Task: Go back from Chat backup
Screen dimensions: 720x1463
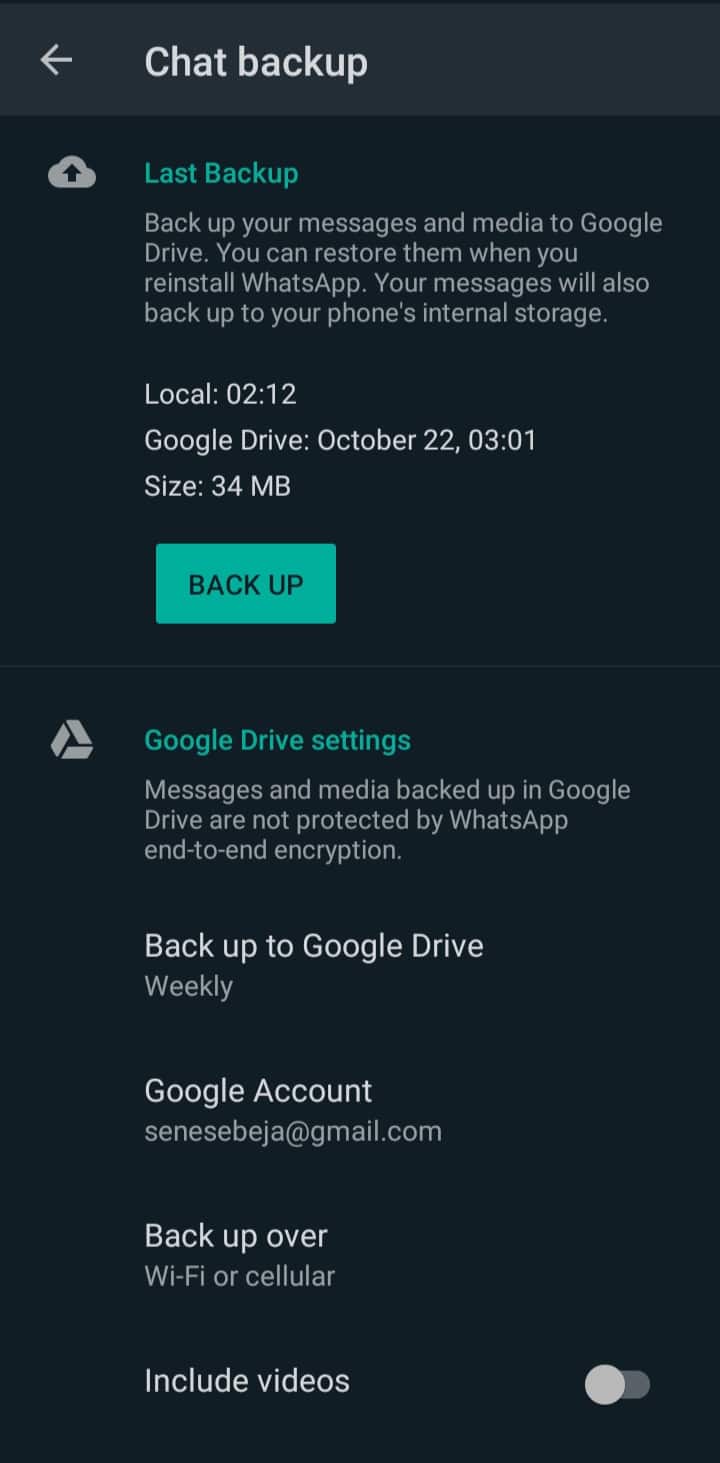Action: point(56,61)
